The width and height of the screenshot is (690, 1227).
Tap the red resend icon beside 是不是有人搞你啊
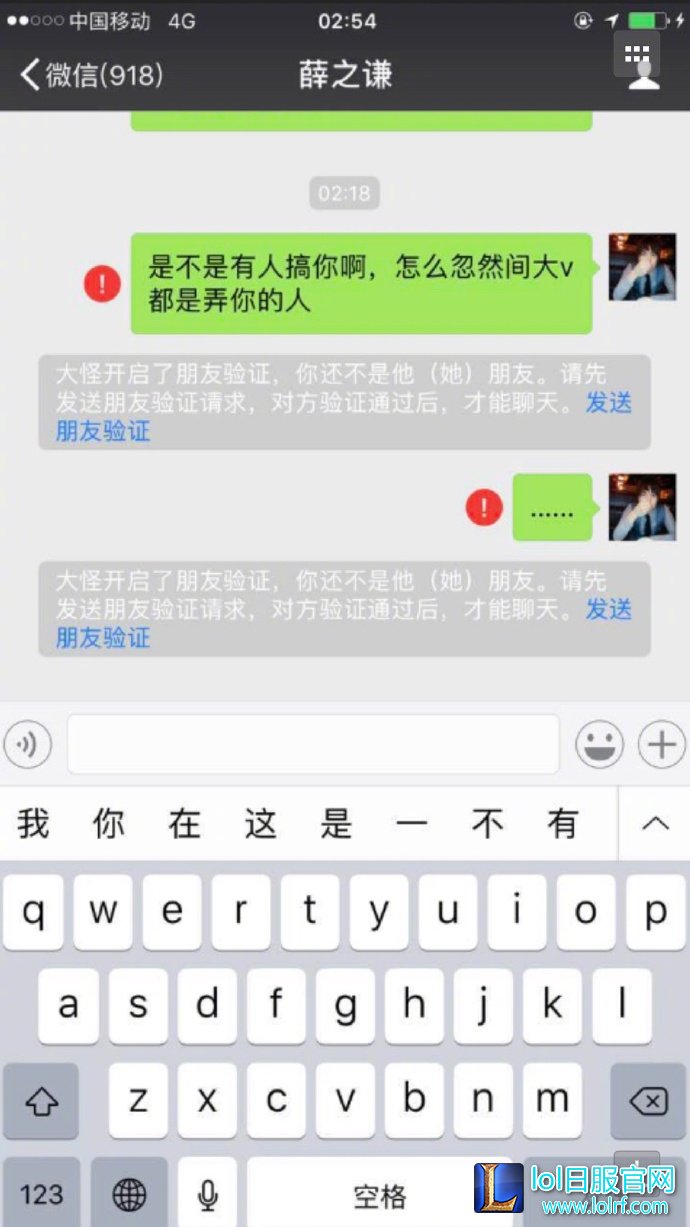point(102,284)
